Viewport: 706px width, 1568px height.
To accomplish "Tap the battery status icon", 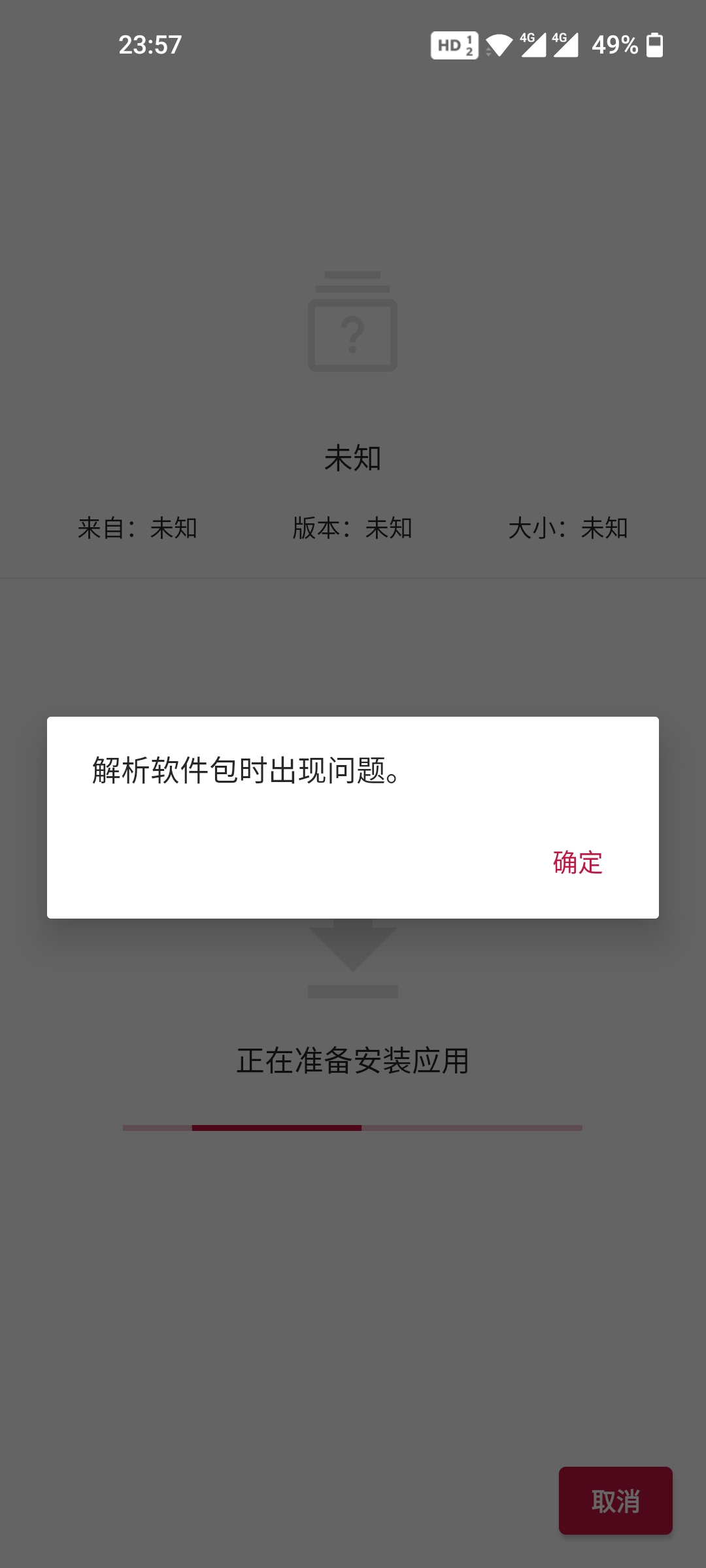I will pyautogui.click(x=656, y=46).
